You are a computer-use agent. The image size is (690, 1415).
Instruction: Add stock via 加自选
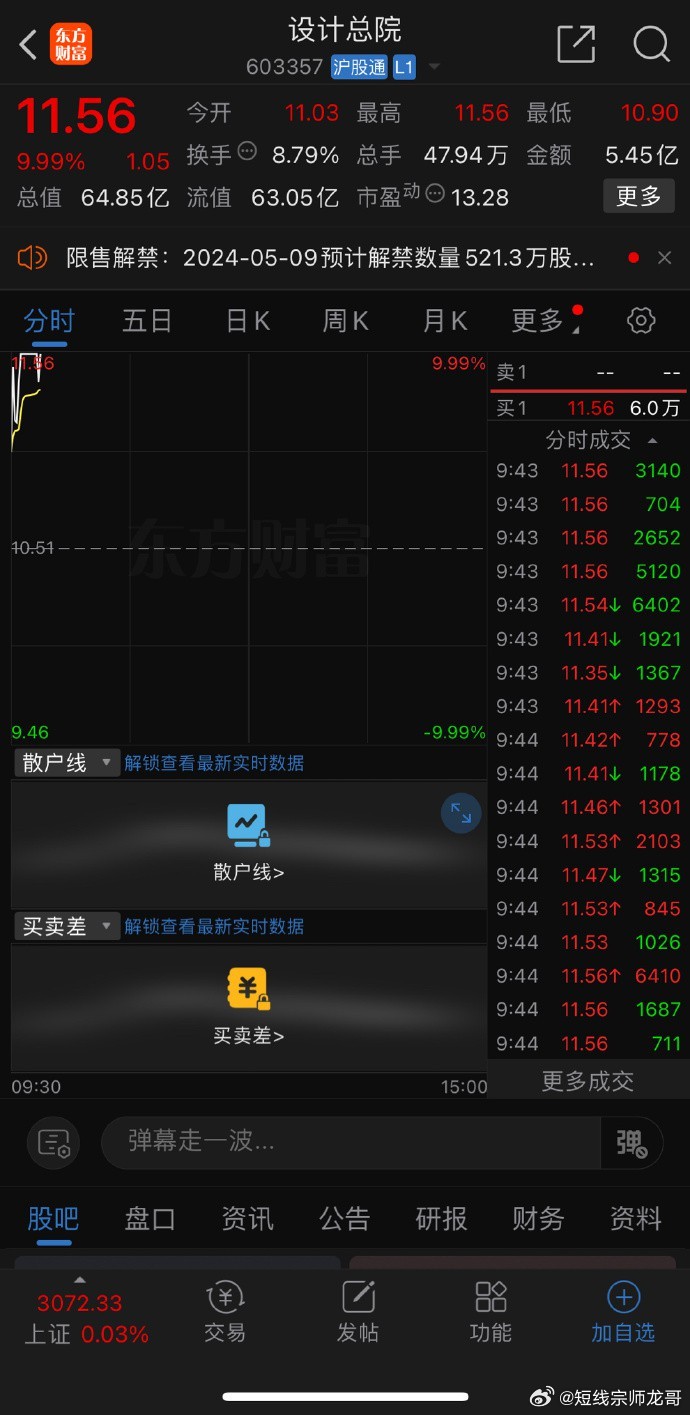click(623, 1312)
